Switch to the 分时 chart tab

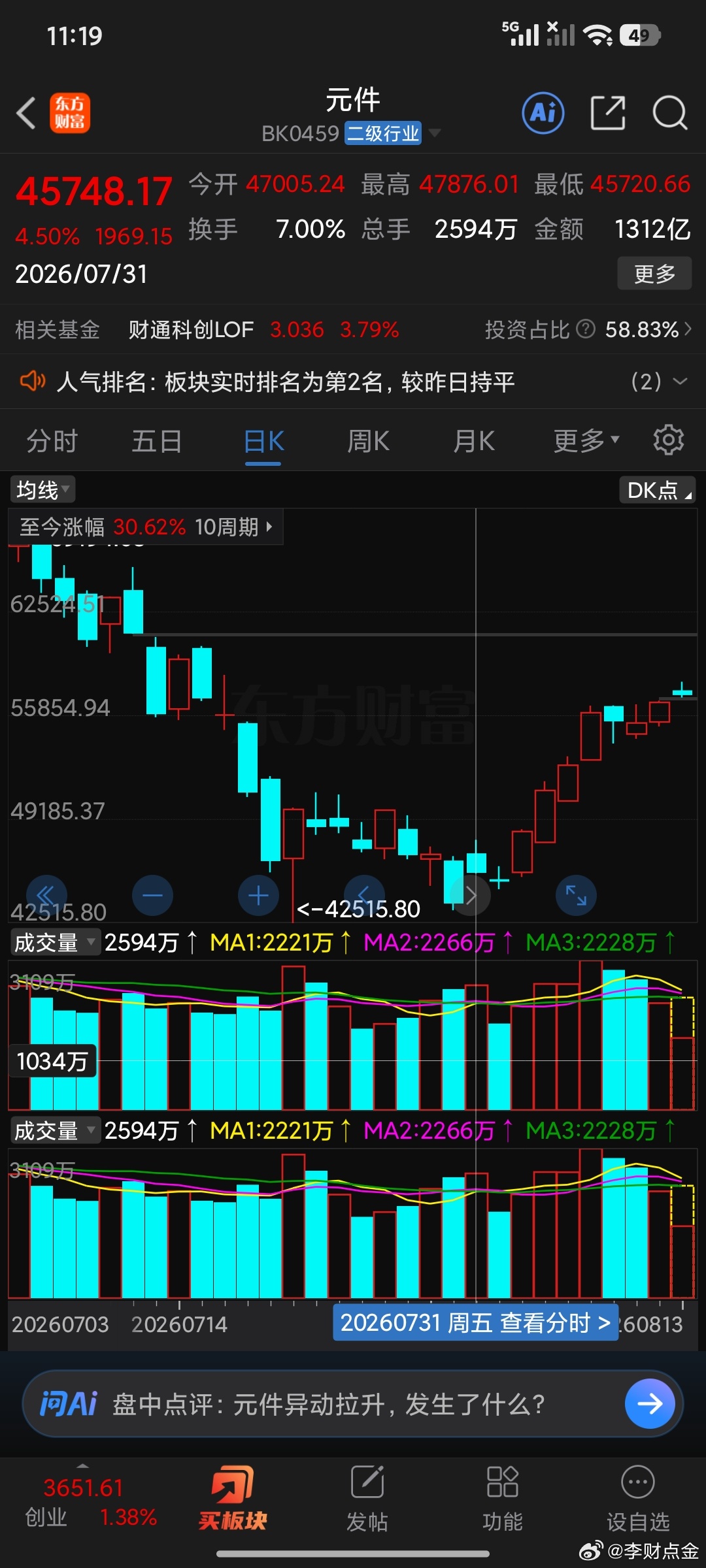[52, 441]
